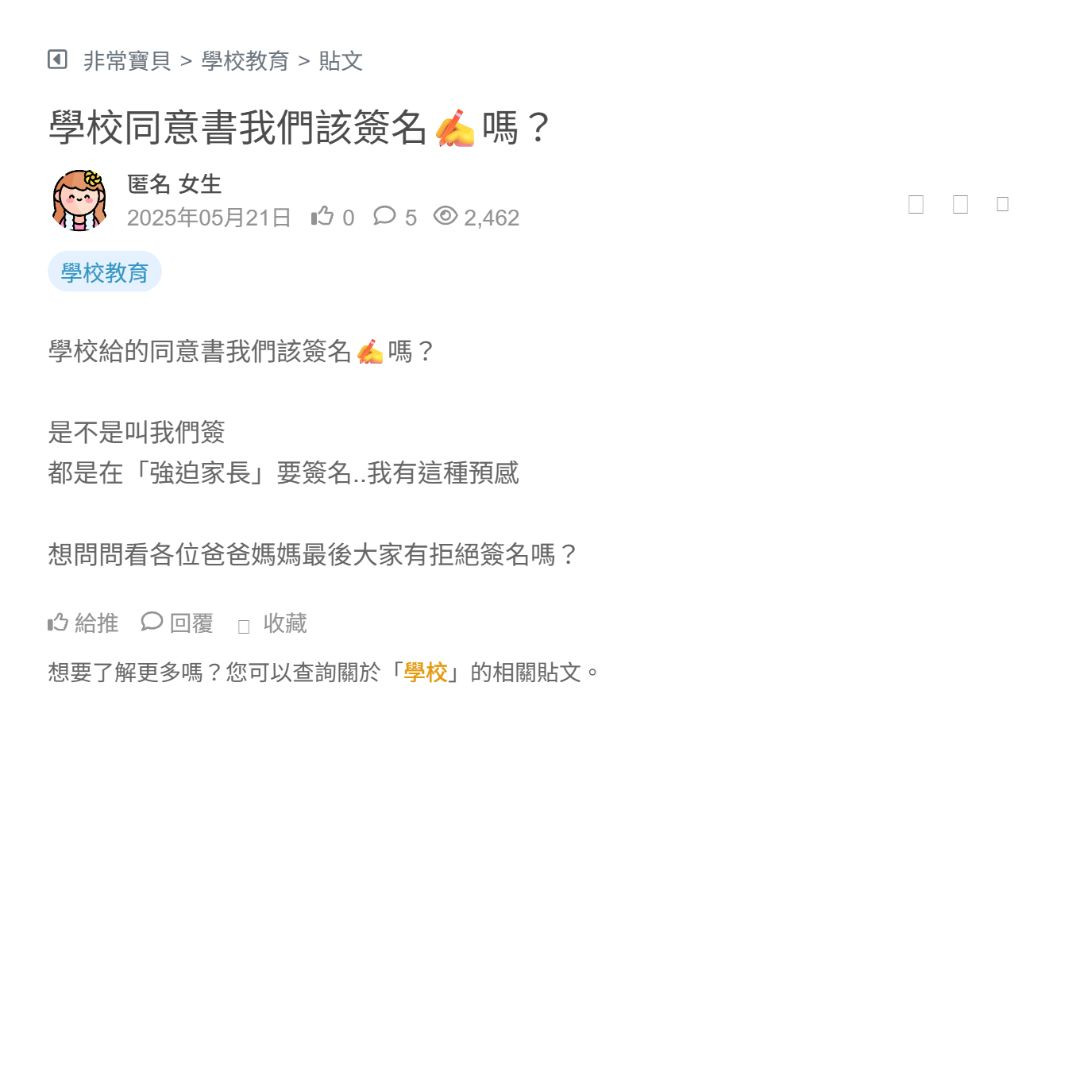1080x1080 pixels.
Task: Open the 非常寶貝 breadcrumb link
Action: (127, 61)
